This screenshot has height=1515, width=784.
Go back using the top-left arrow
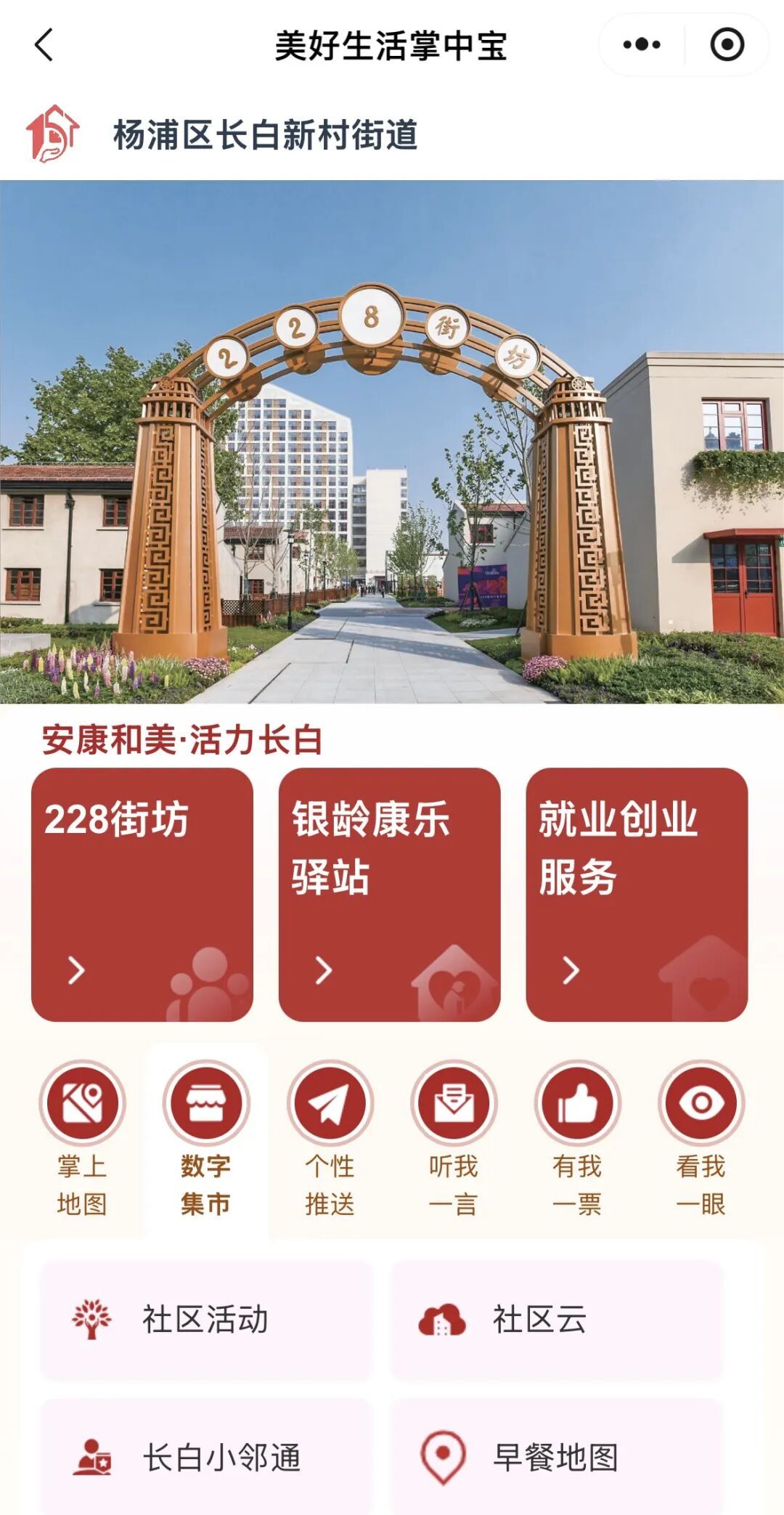44,45
